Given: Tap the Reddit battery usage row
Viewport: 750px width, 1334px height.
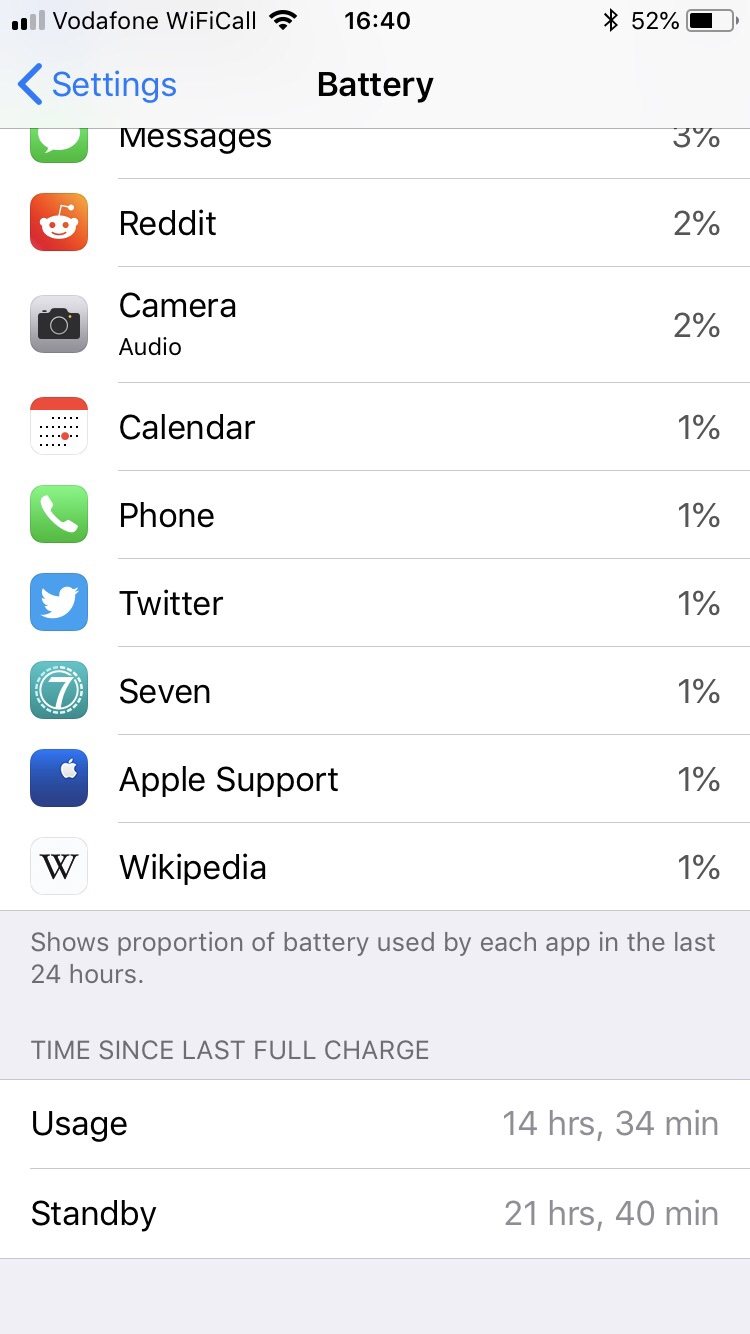Looking at the screenshot, I should (375, 223).
